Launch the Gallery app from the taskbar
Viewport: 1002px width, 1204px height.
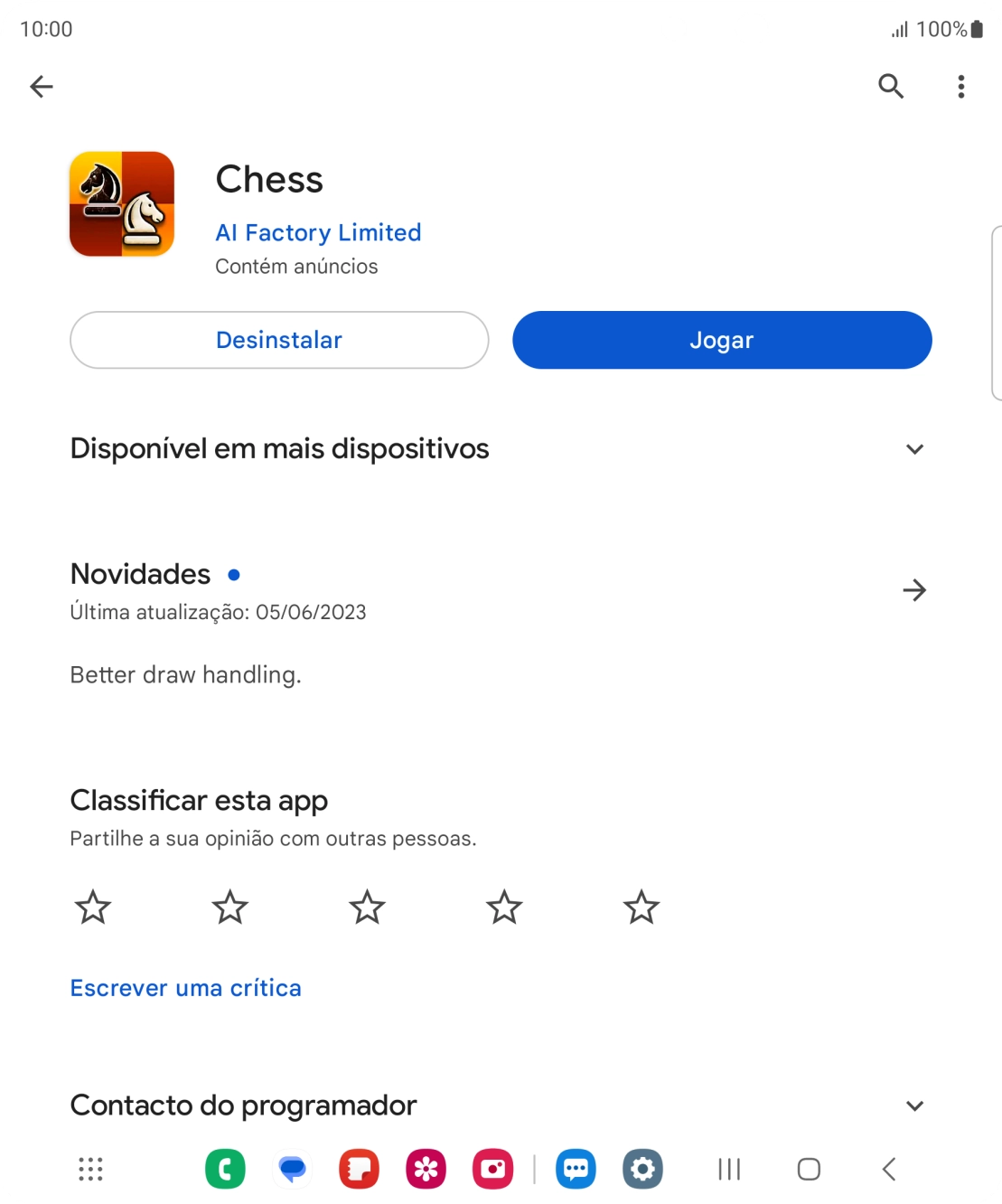coord(425,1168)
